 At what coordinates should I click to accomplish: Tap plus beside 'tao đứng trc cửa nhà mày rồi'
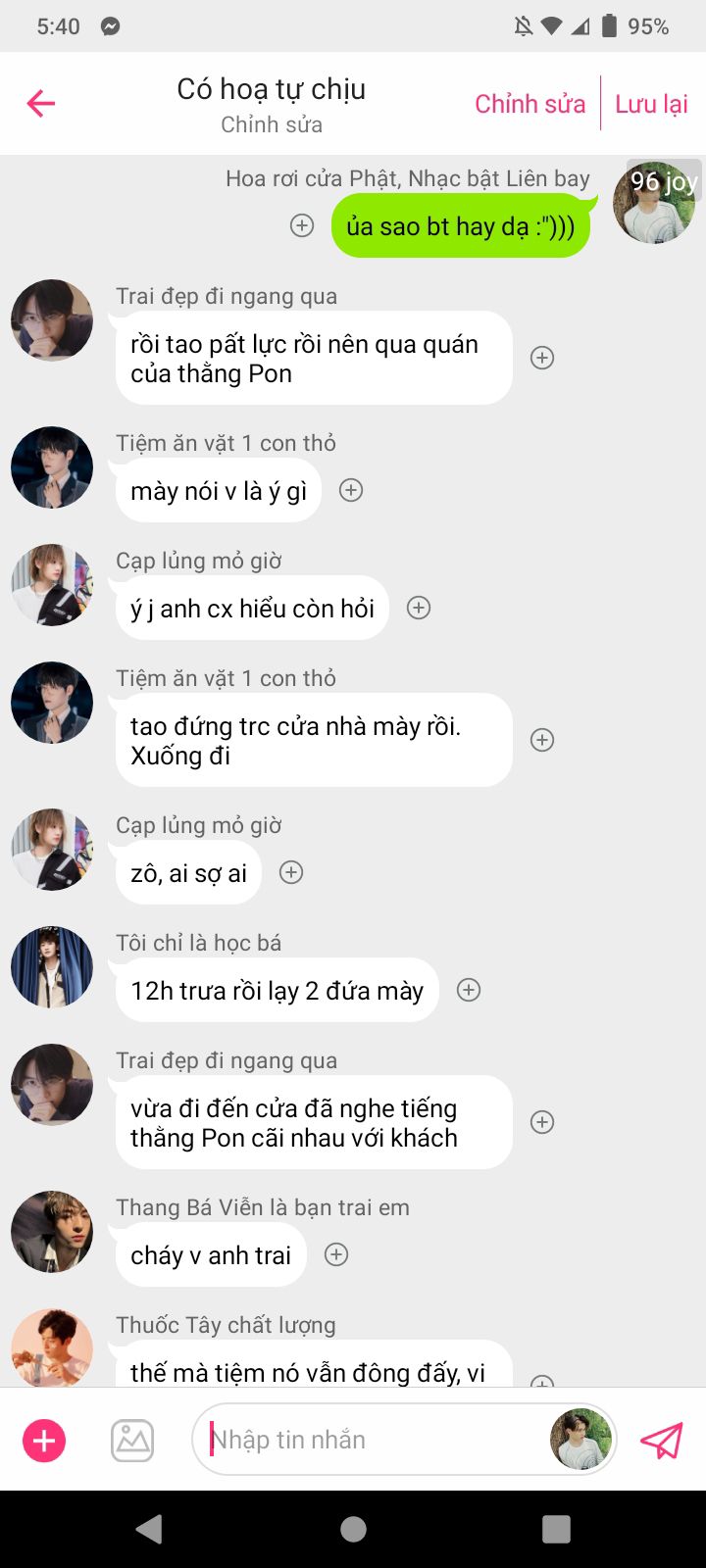click(542, 740)
